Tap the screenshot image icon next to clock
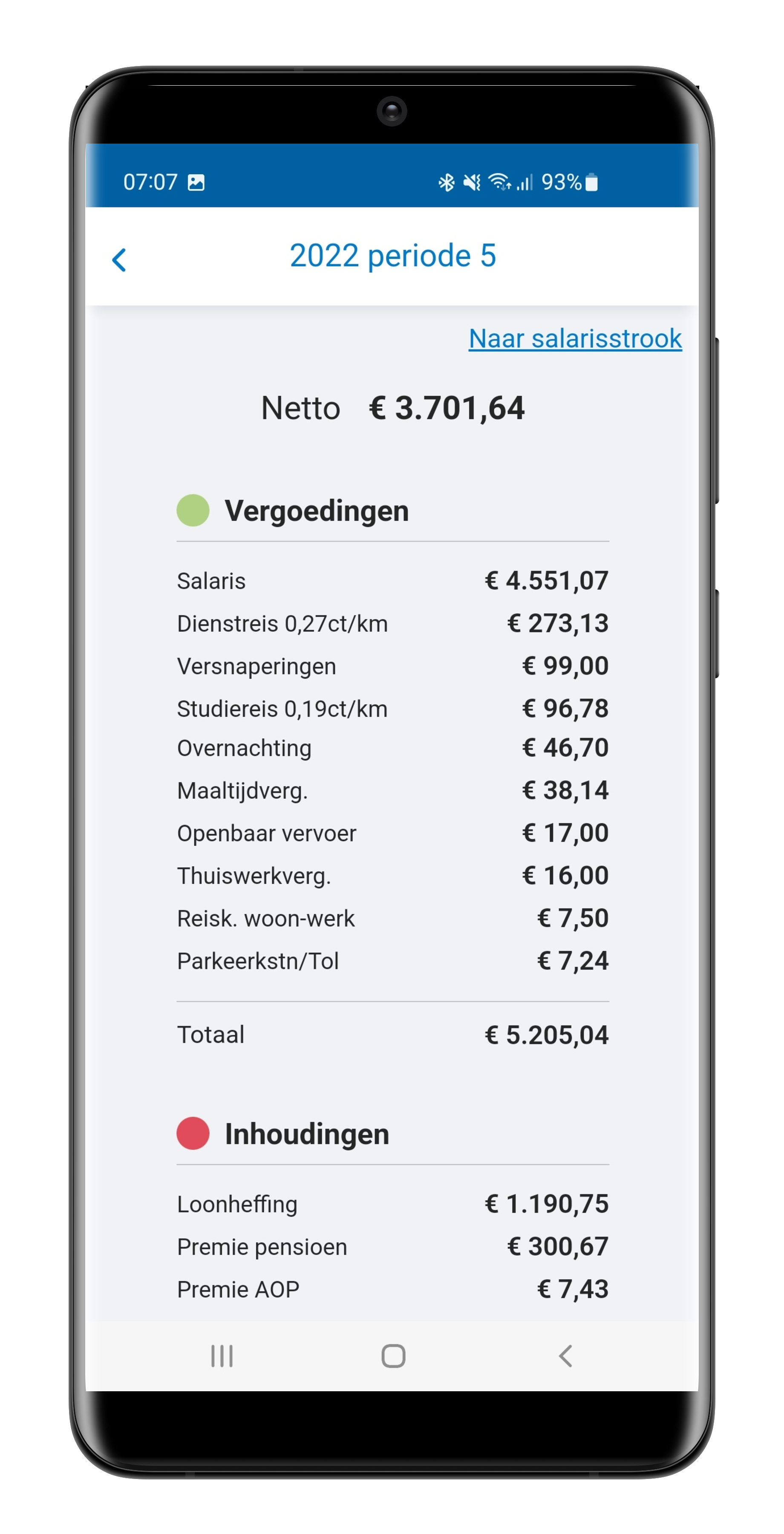Image resolution: width=784 pixels, height=1534 pixels. point(197,183)
